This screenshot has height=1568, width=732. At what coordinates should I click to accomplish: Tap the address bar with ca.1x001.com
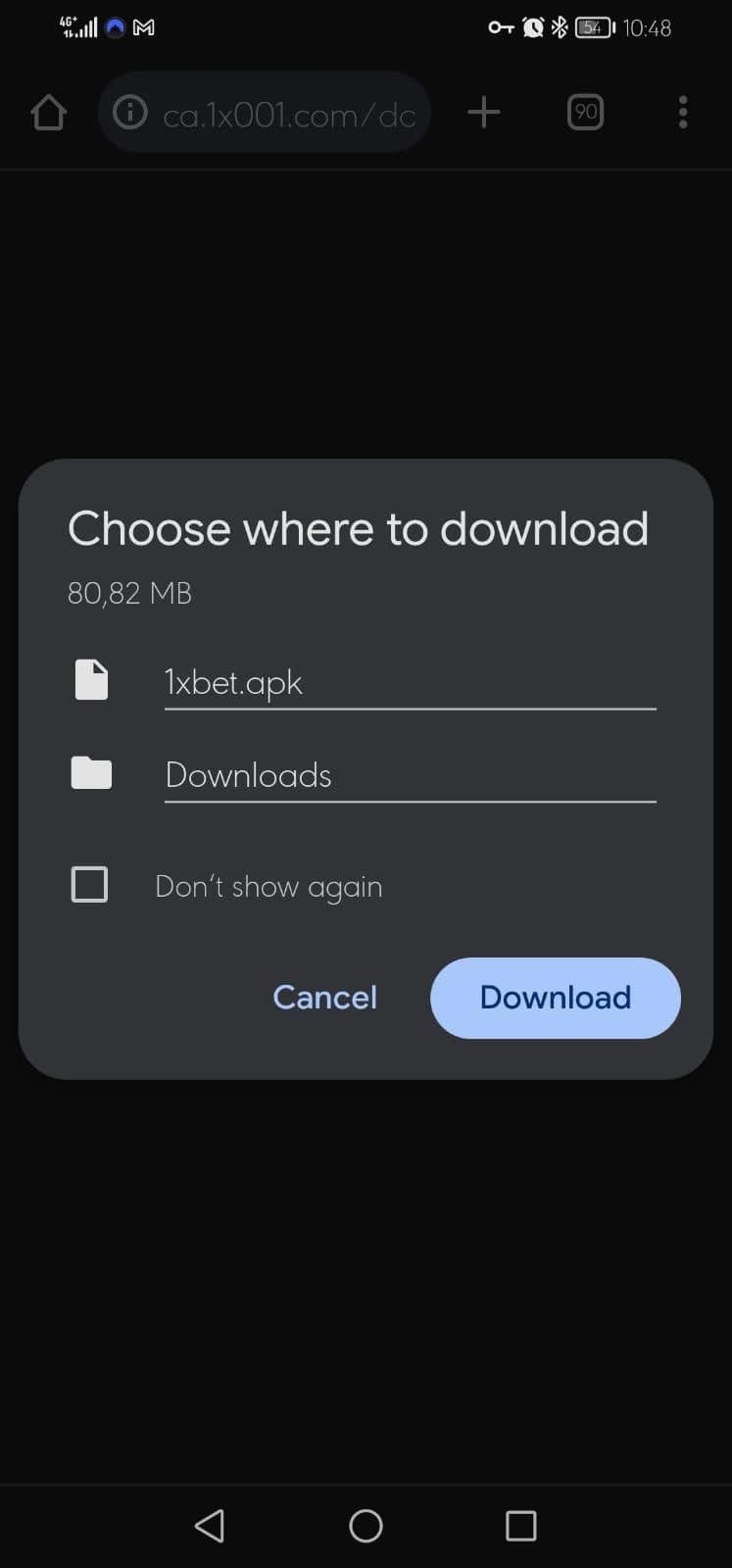pyautogui.click(x=289, y=115)
